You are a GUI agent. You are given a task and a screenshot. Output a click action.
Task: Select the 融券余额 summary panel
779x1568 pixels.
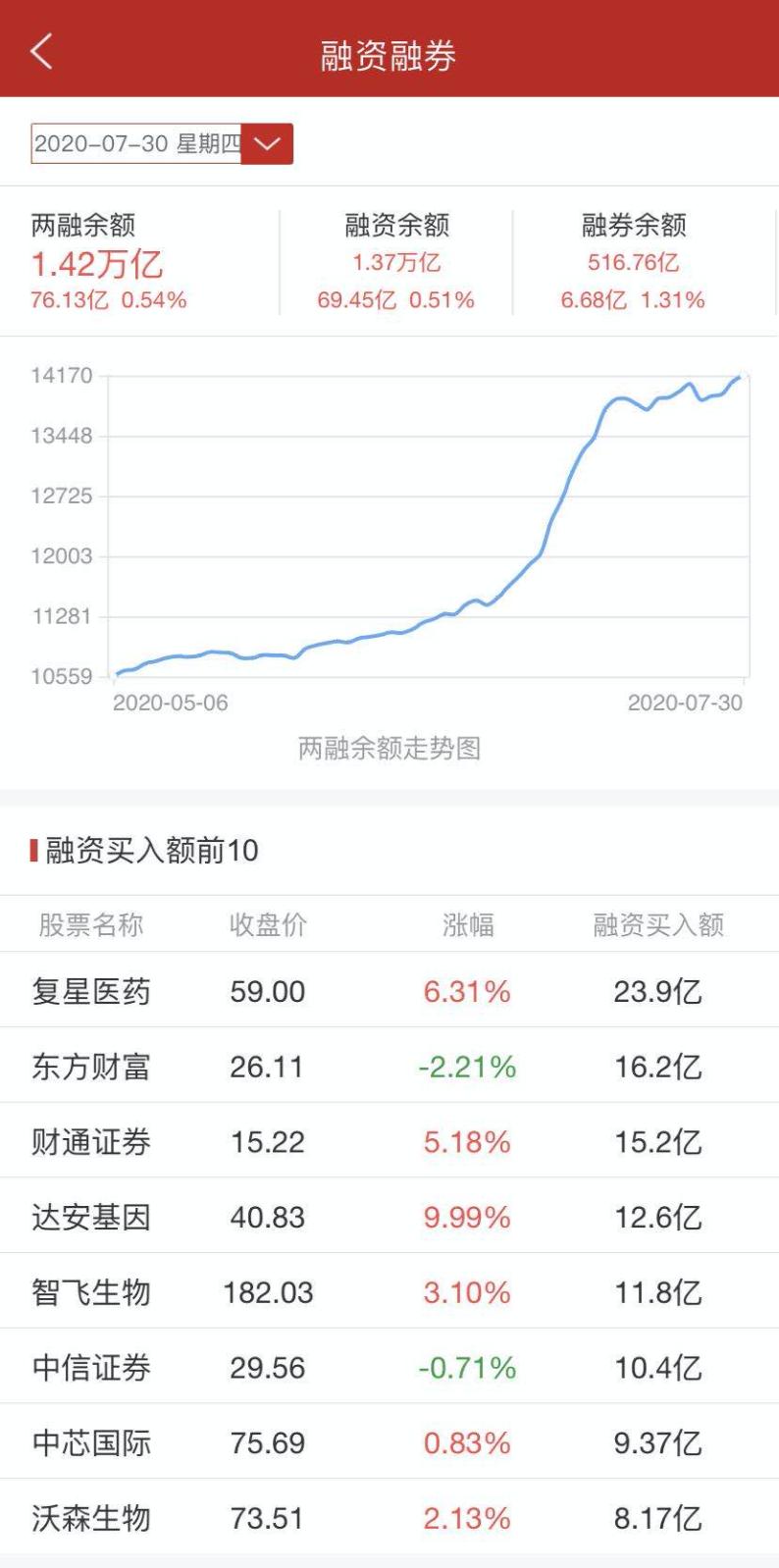point(633,260)
